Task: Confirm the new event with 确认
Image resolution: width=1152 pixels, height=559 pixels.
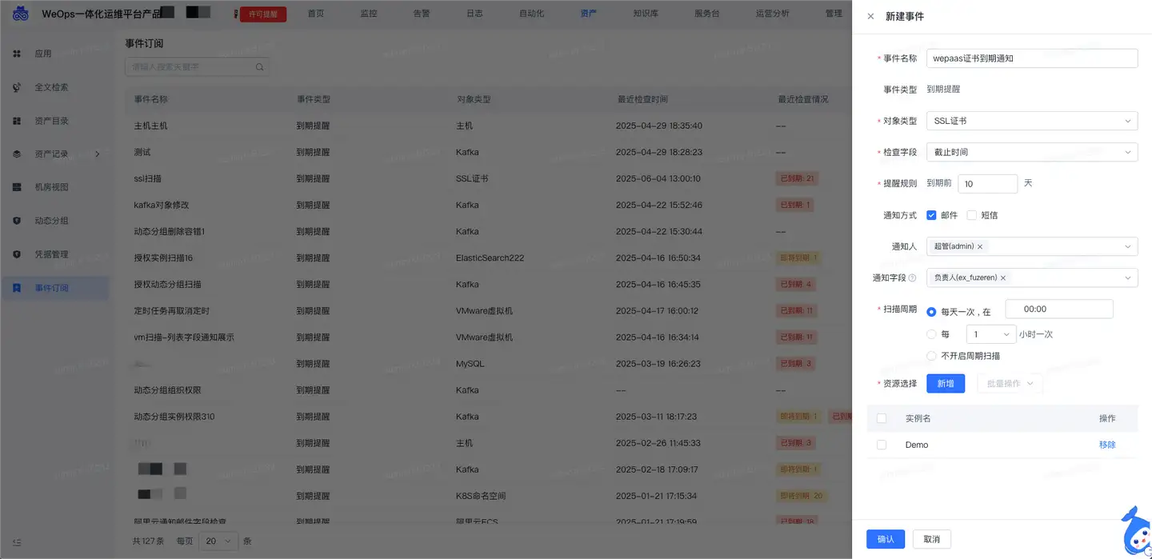Action: [x=885, y=539]
